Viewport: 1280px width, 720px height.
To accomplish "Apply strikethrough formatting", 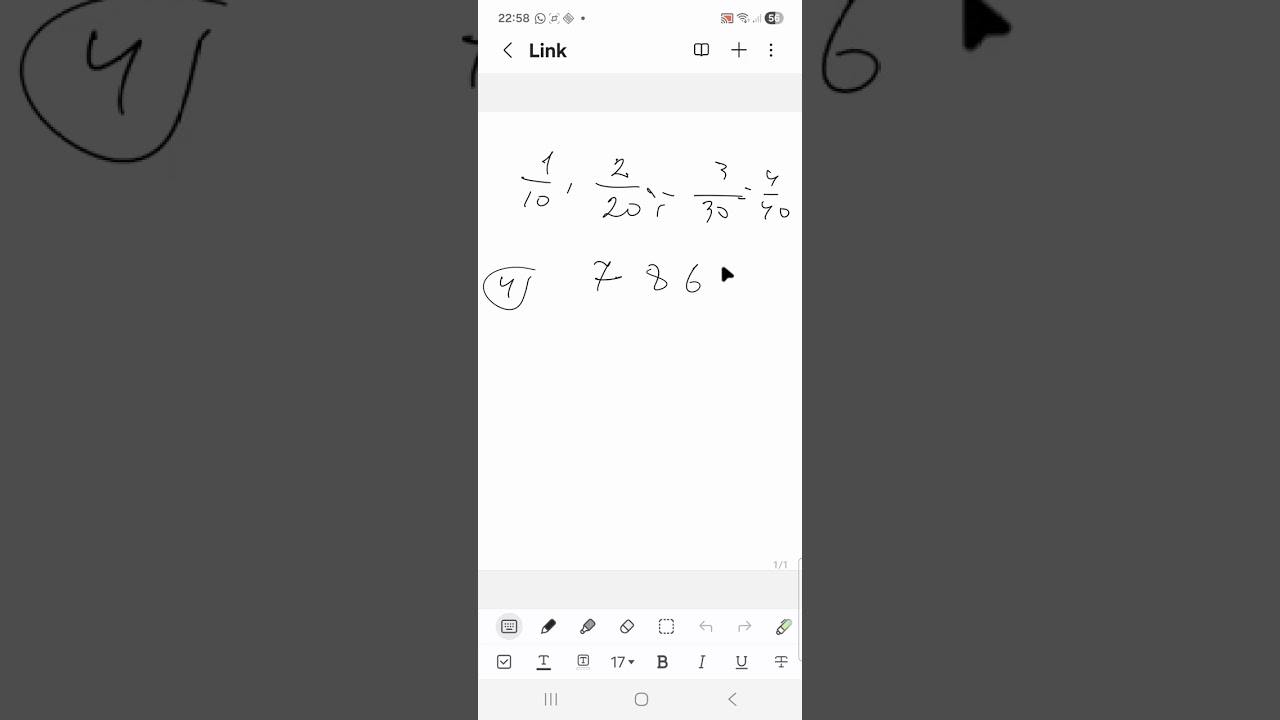I will 781,662.
